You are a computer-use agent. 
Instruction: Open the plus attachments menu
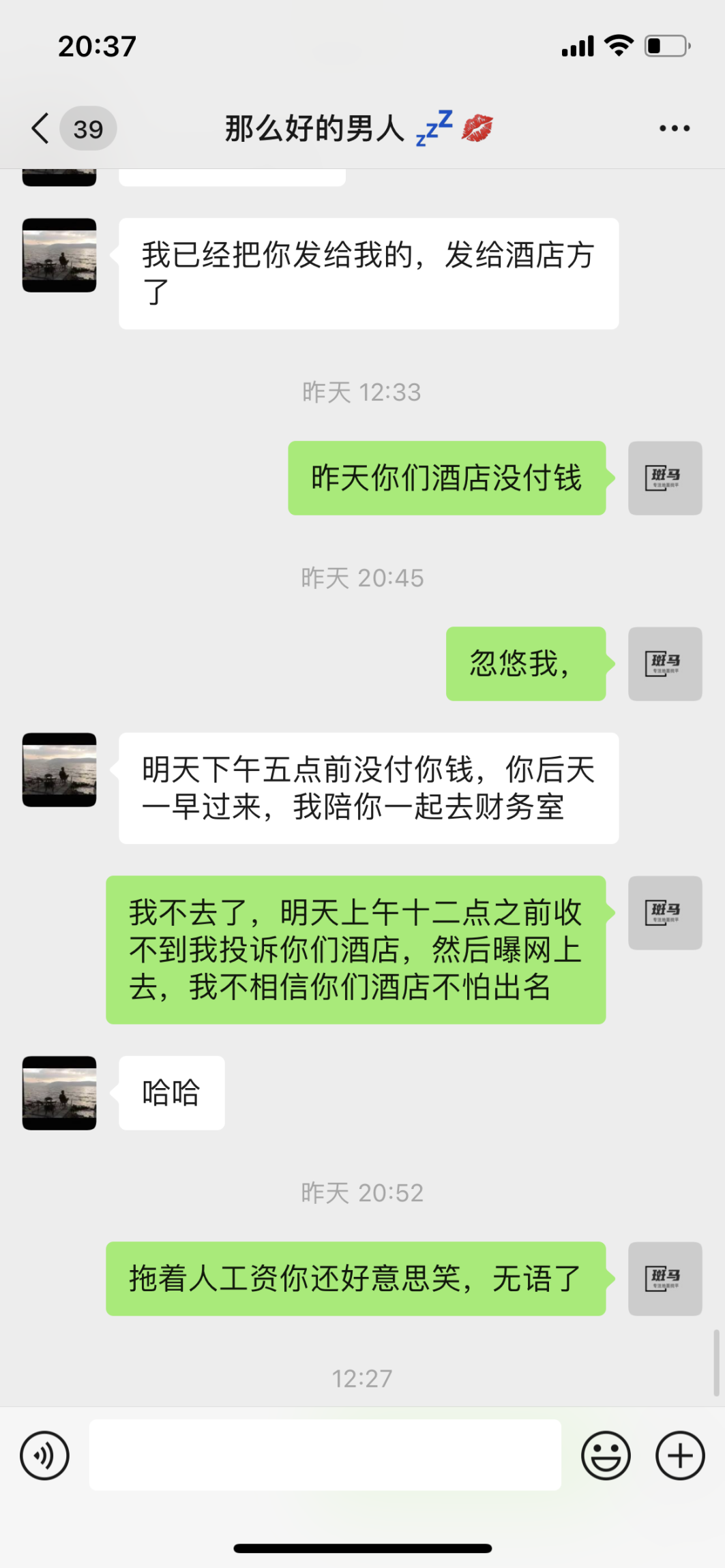point(679,1456)
